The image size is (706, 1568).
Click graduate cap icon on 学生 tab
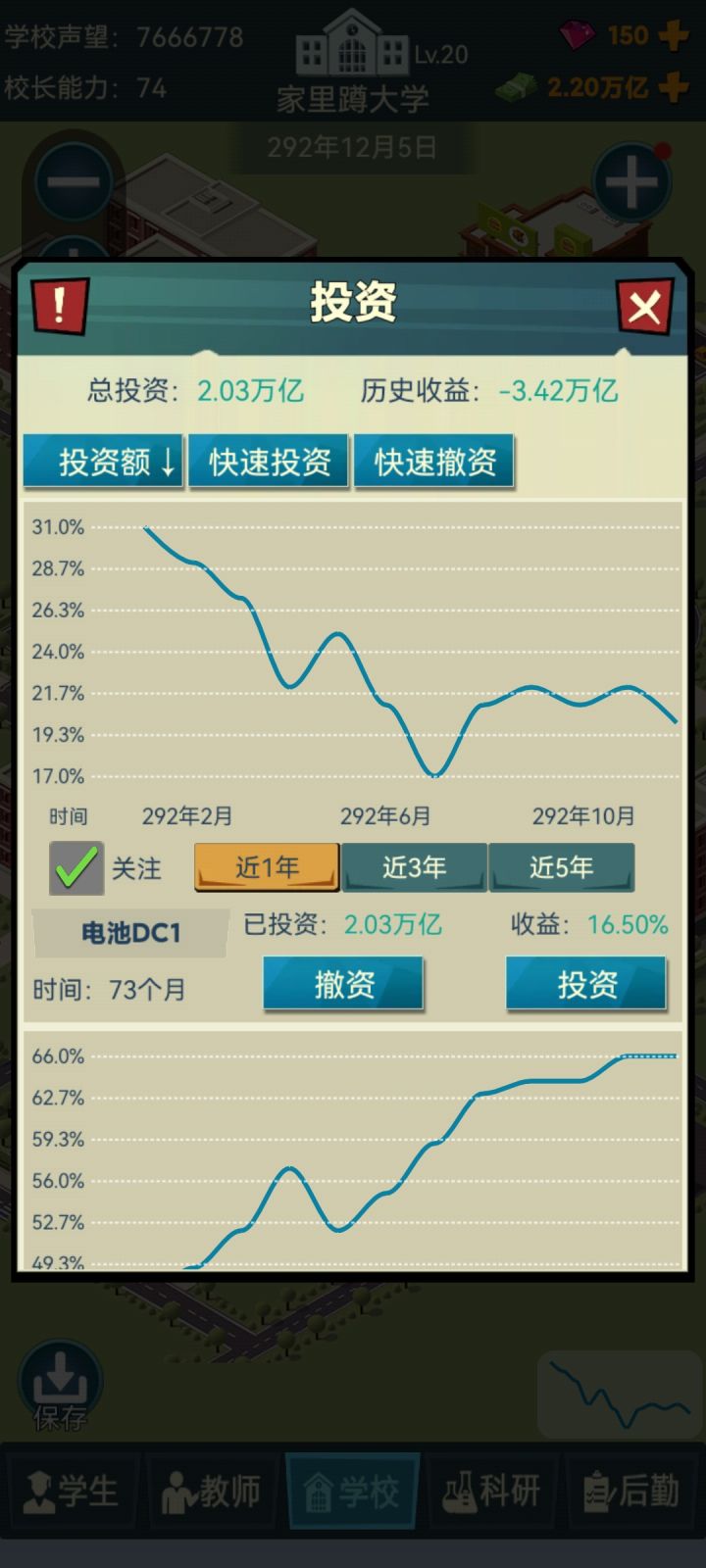pos(39,1492)
